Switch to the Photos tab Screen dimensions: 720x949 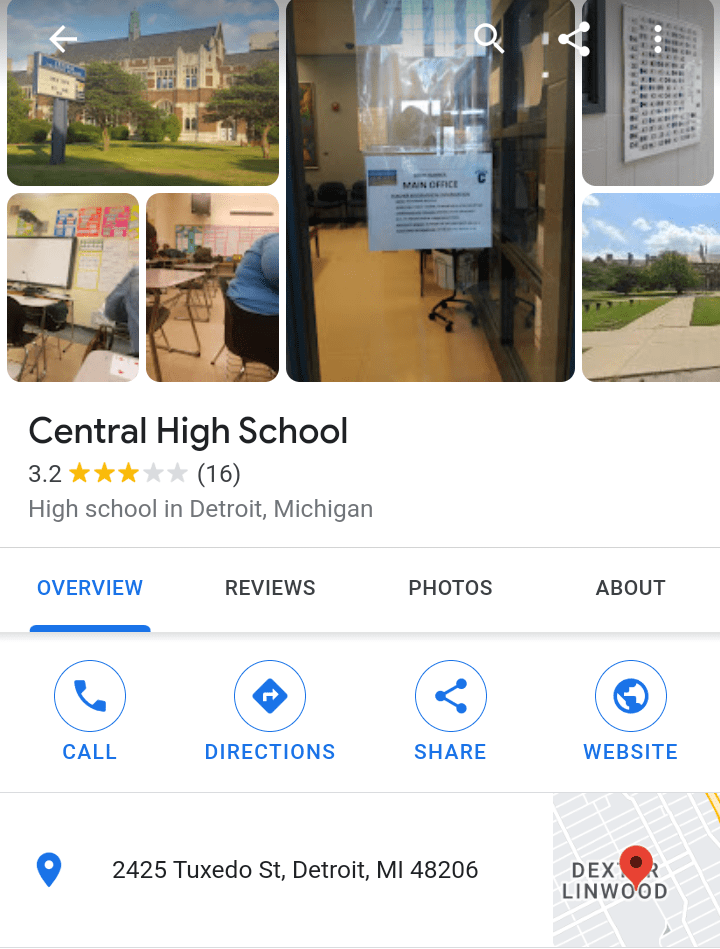tap(450, 588)
